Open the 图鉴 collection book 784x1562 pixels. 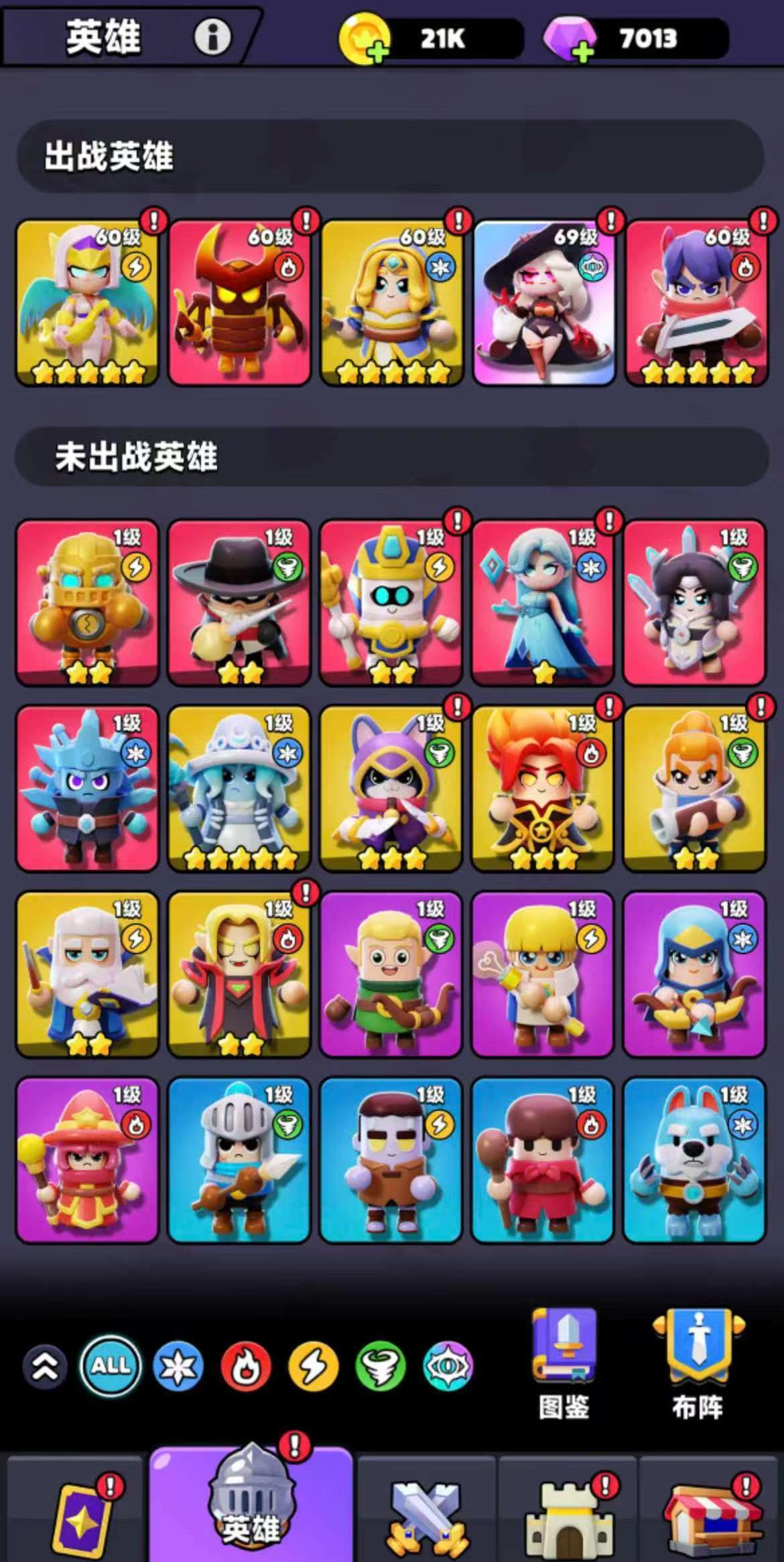(x=564, y=1364)
